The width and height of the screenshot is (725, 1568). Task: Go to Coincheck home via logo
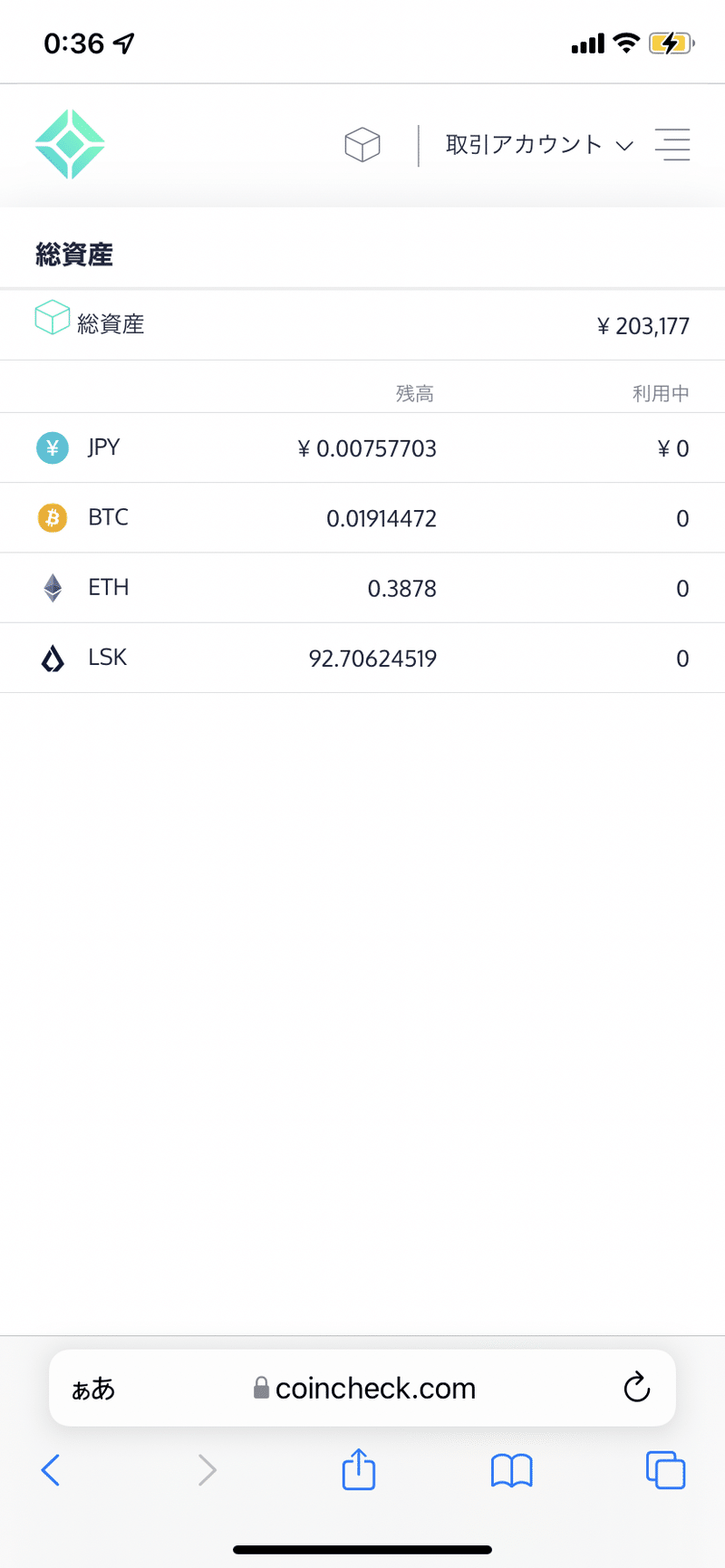(x=70, y=145)
